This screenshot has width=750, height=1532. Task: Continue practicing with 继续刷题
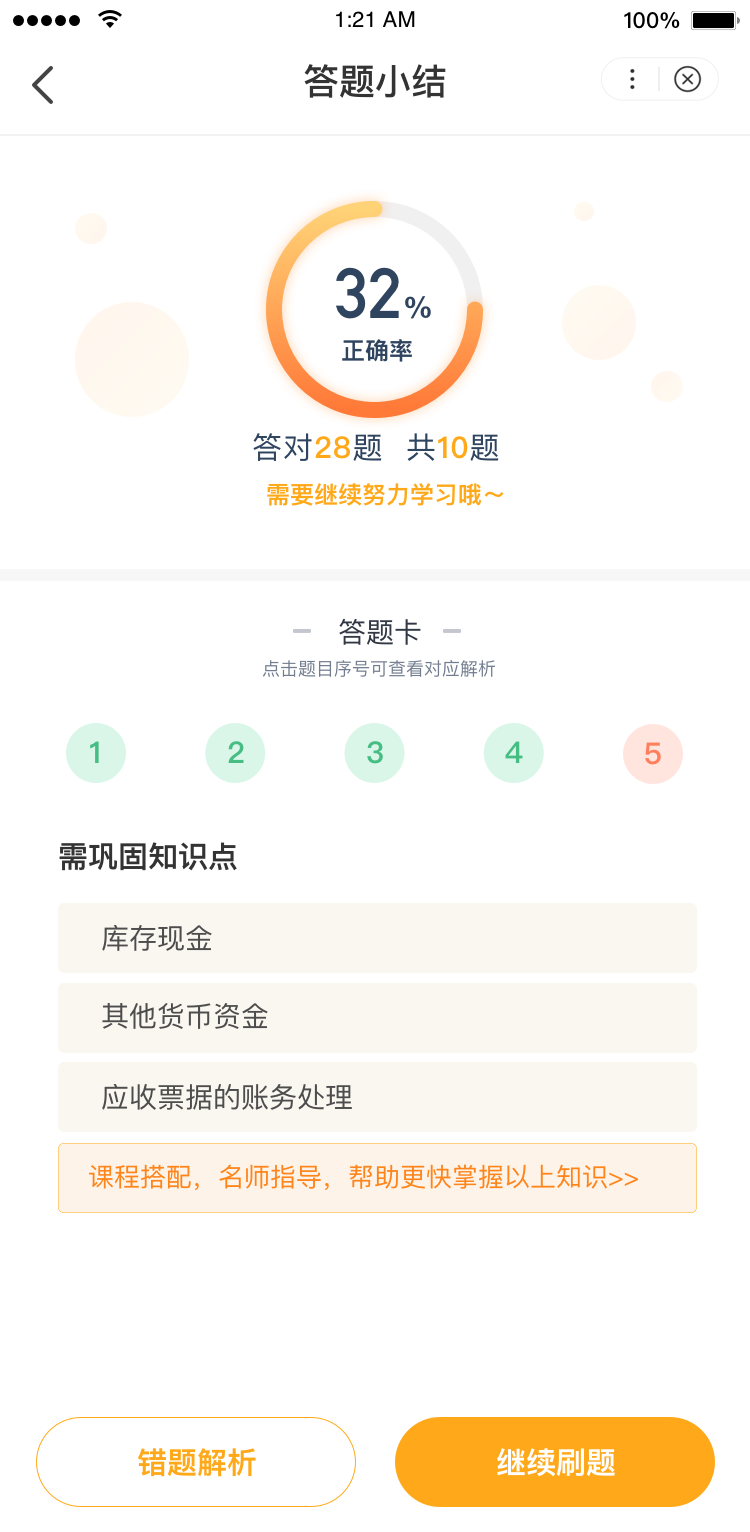pyautogui.click(x=555, y=1462)
